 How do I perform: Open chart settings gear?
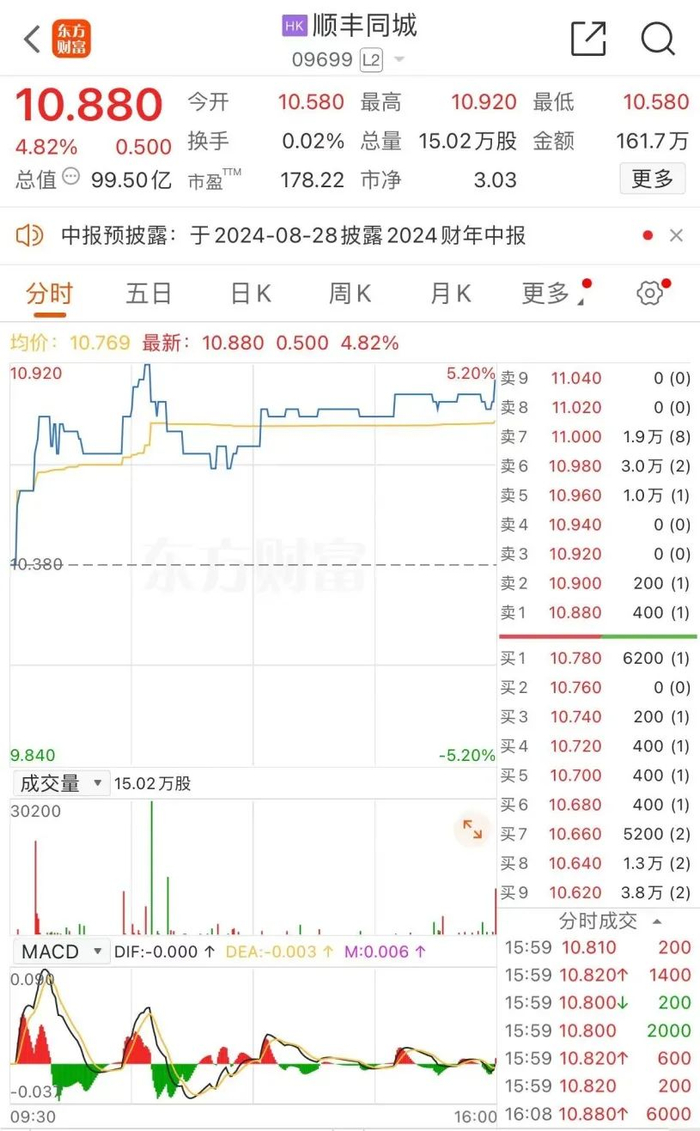coord(650,293)
